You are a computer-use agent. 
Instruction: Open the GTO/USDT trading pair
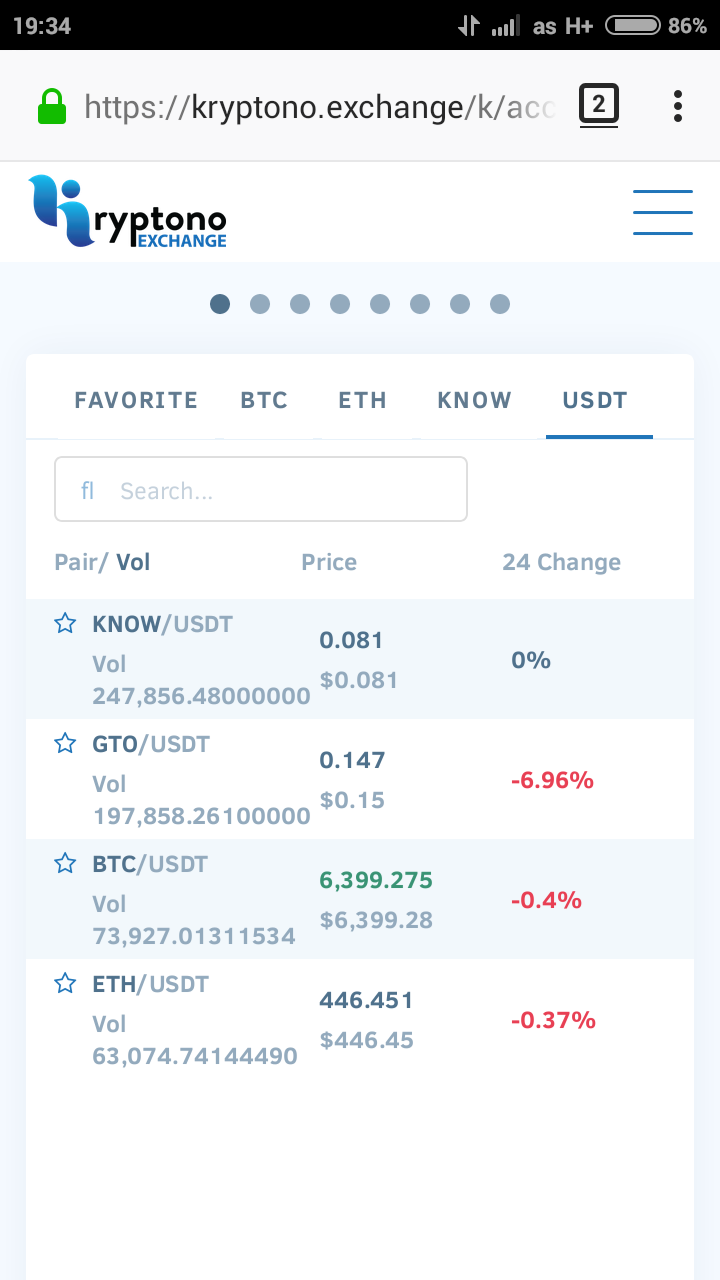tap(151, 745)
